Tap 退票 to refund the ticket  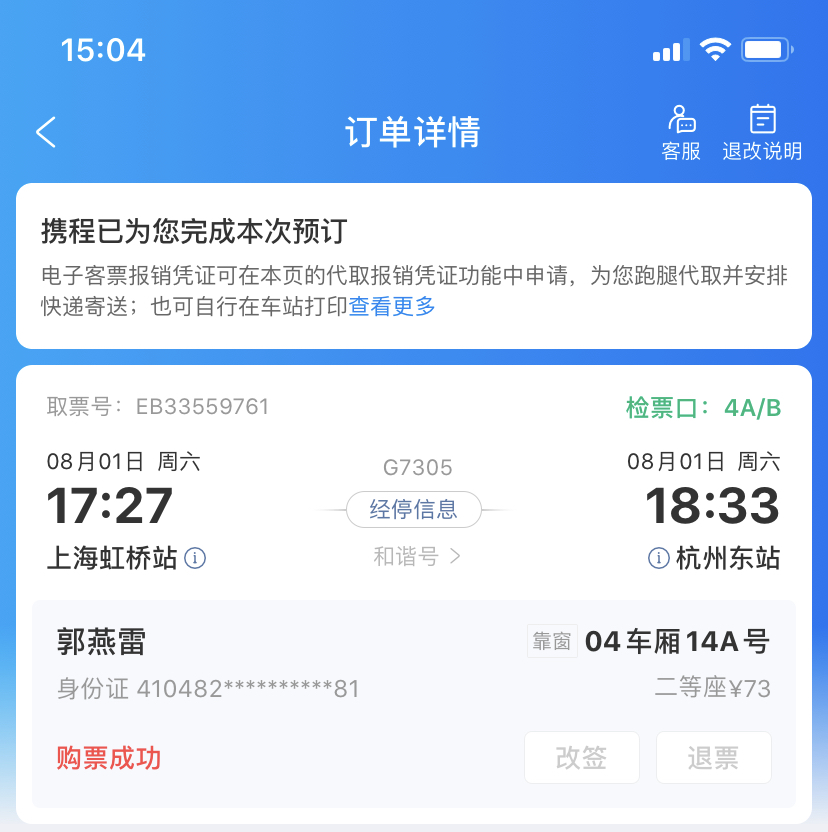pyautogui.click(x=713, y=758)
